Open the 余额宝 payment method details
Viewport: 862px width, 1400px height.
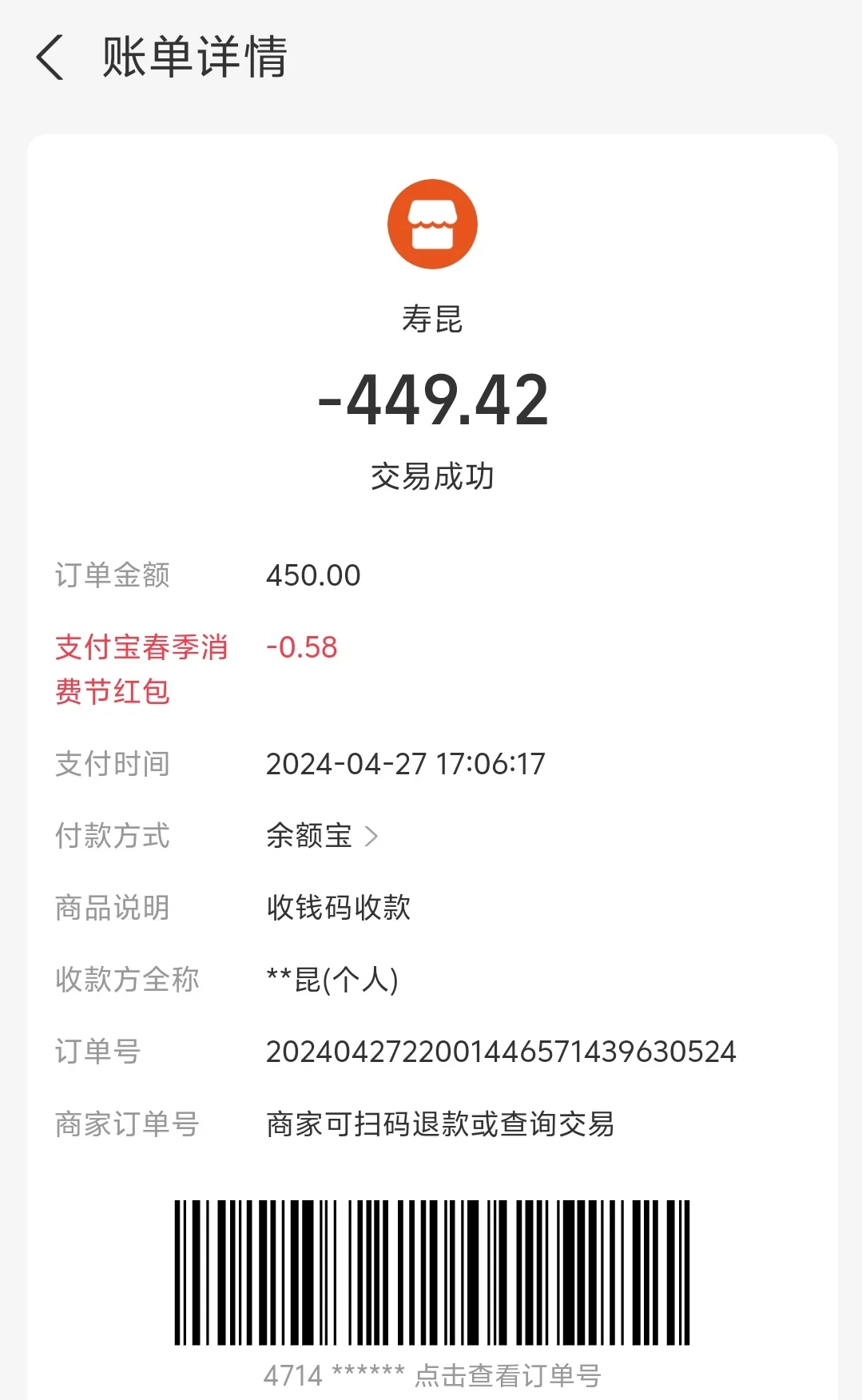pos(322,836)
